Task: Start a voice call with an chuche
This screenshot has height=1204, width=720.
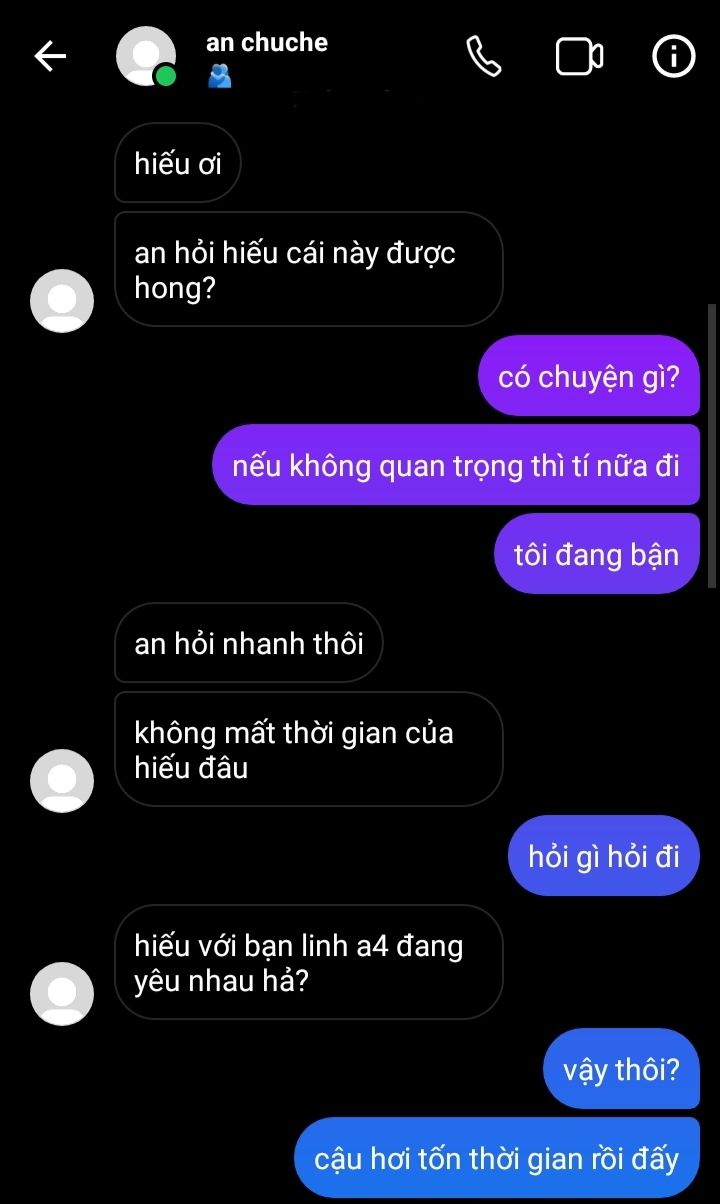Action: [x=484, y=57]
